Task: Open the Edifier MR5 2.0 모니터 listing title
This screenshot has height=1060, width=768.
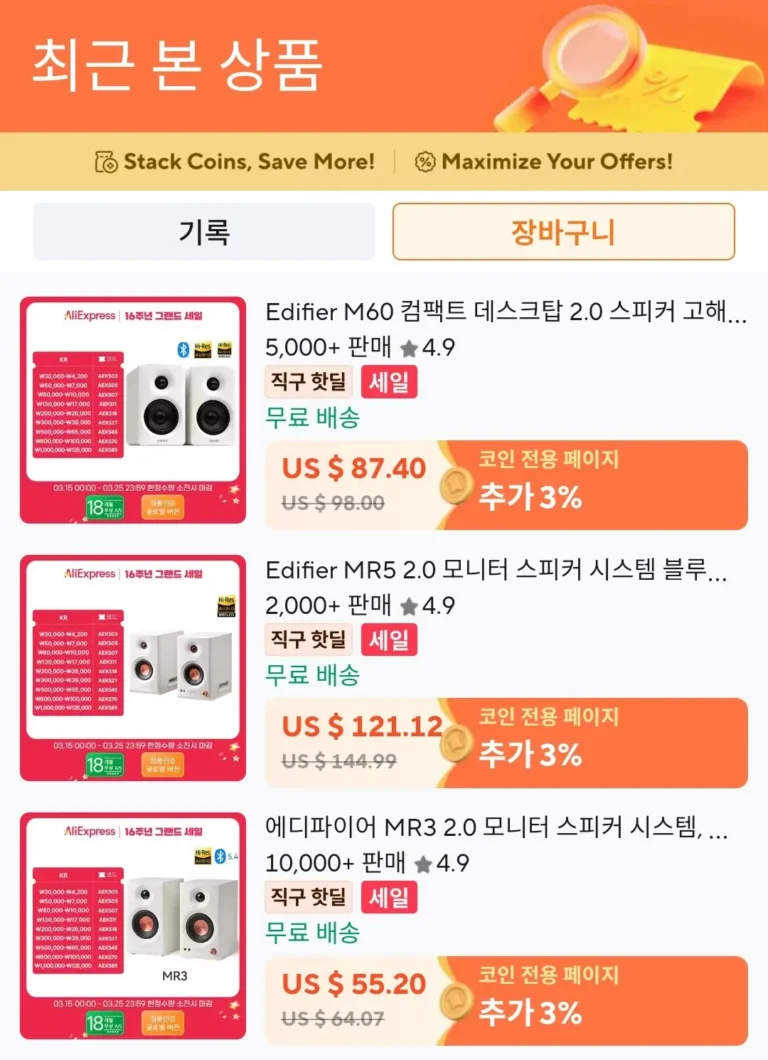Action: click(x=496, y=570)
